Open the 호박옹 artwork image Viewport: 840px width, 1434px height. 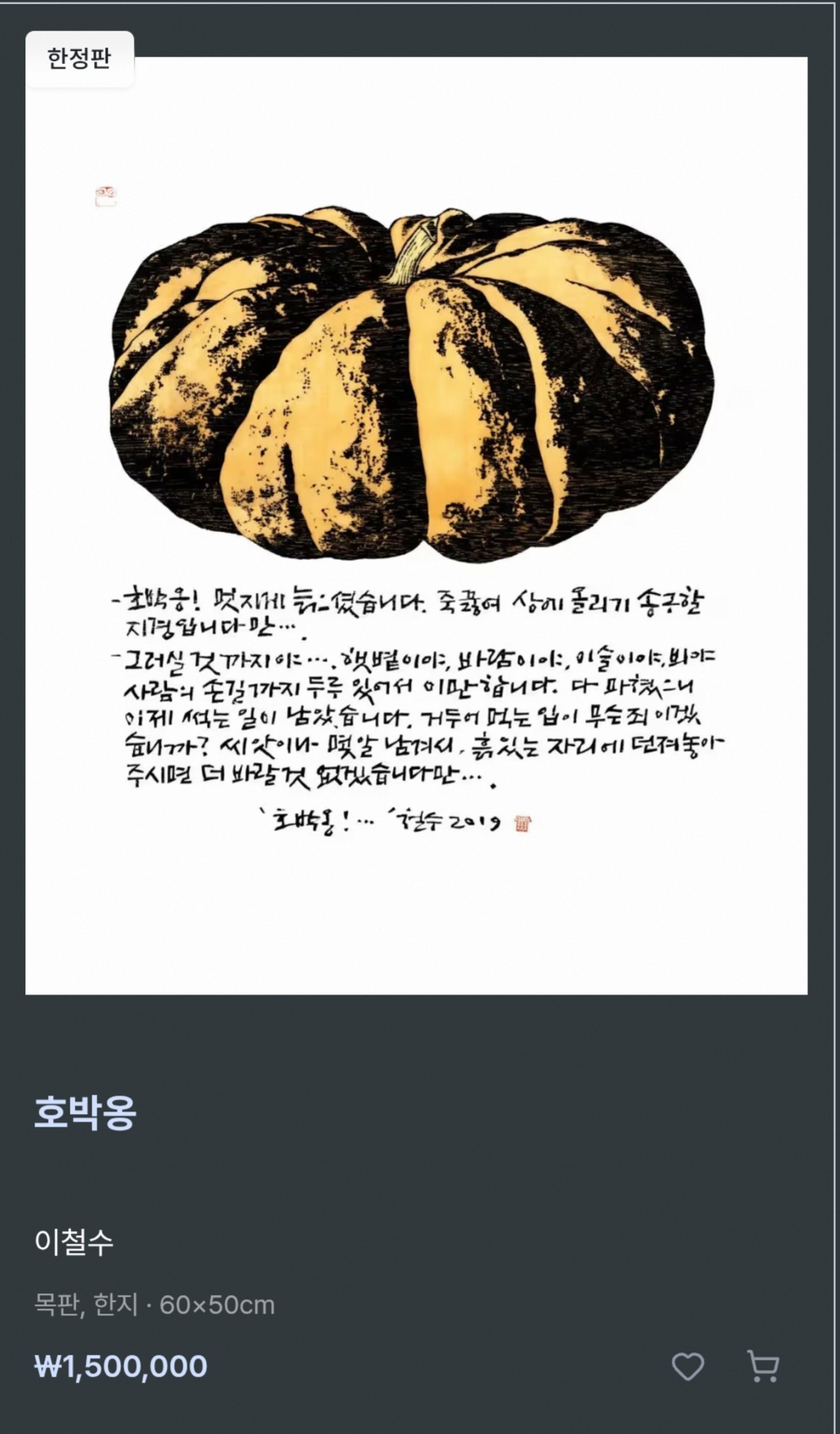coord(417,525)
